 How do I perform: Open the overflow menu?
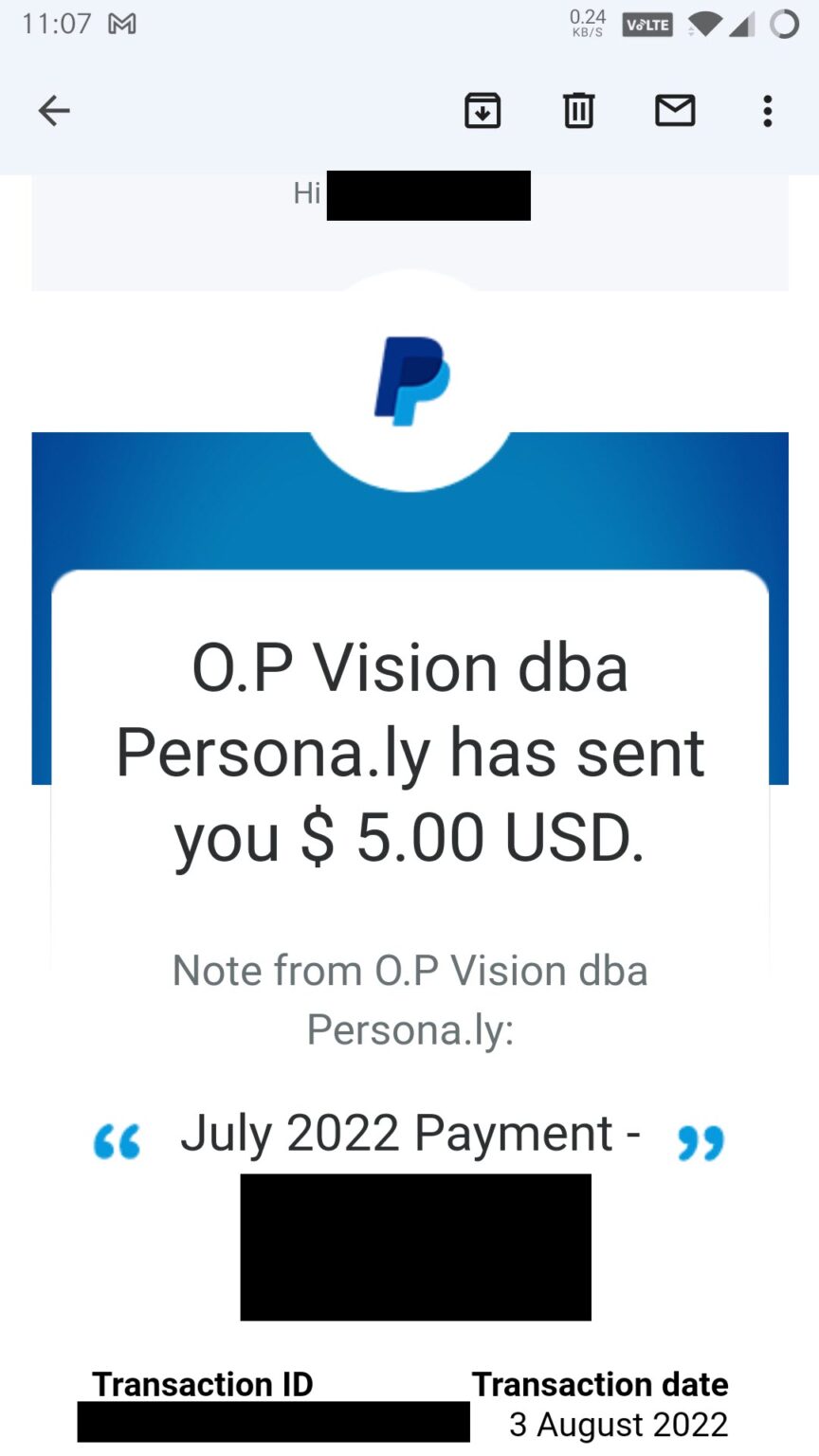pyautogui.click(x=767, y=111)
